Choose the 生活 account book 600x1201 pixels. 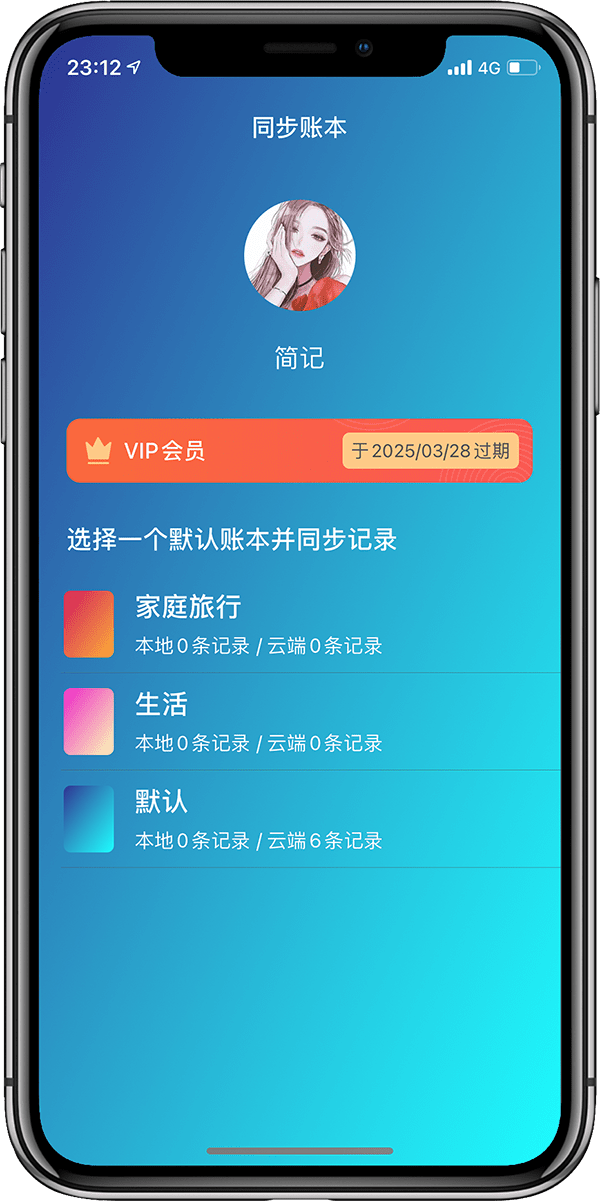point(300,721)
